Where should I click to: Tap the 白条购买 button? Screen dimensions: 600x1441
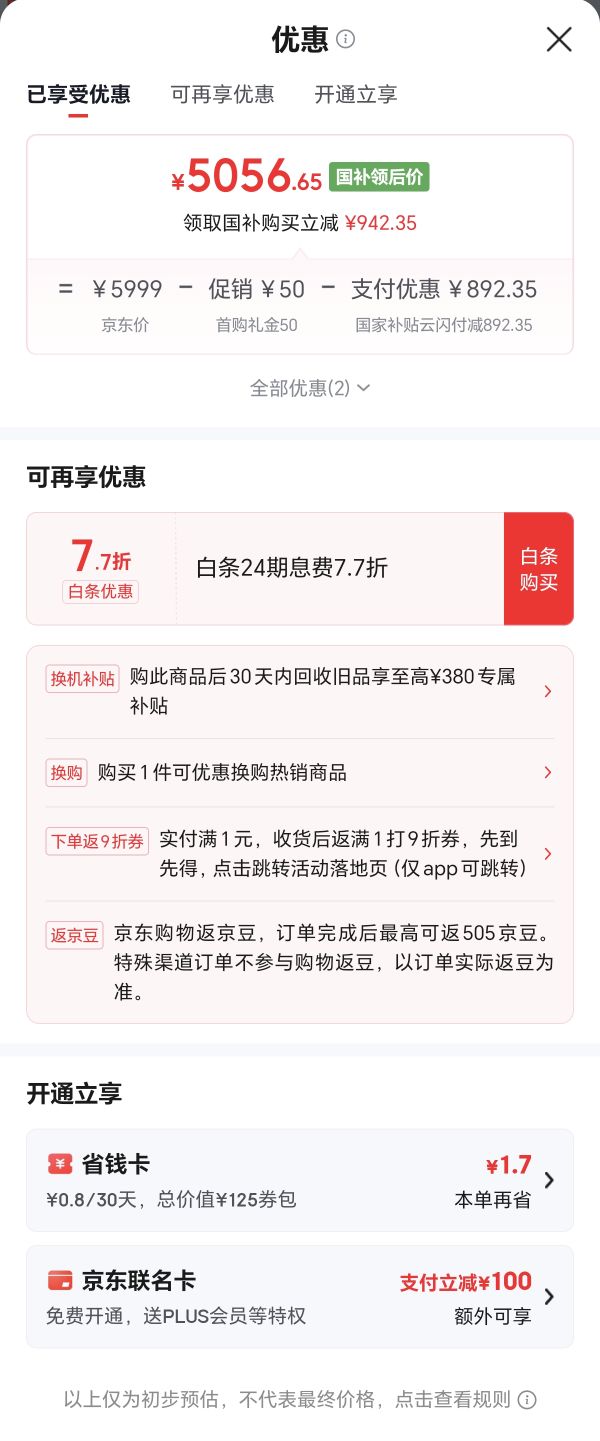point(539,569)
